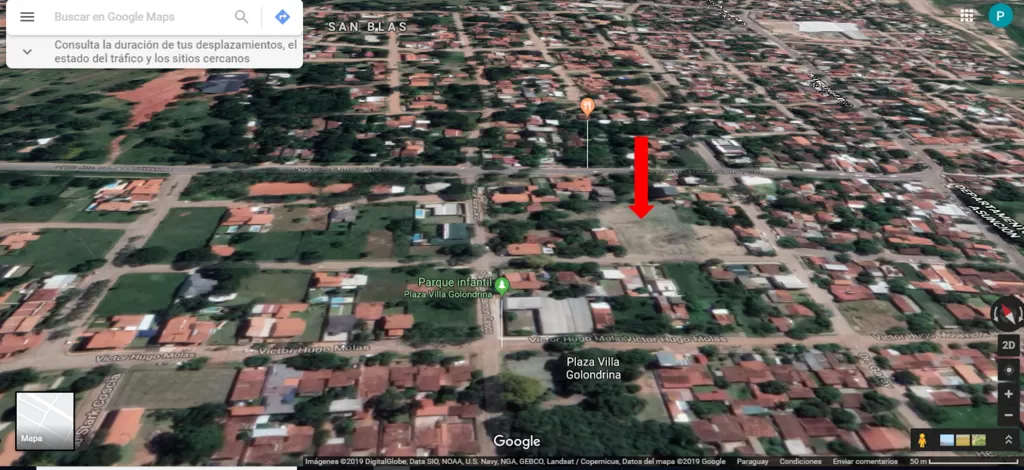The image size is (1024, 470).
Task: Expand the imagery strip
Action: (x=1008, y=440)
